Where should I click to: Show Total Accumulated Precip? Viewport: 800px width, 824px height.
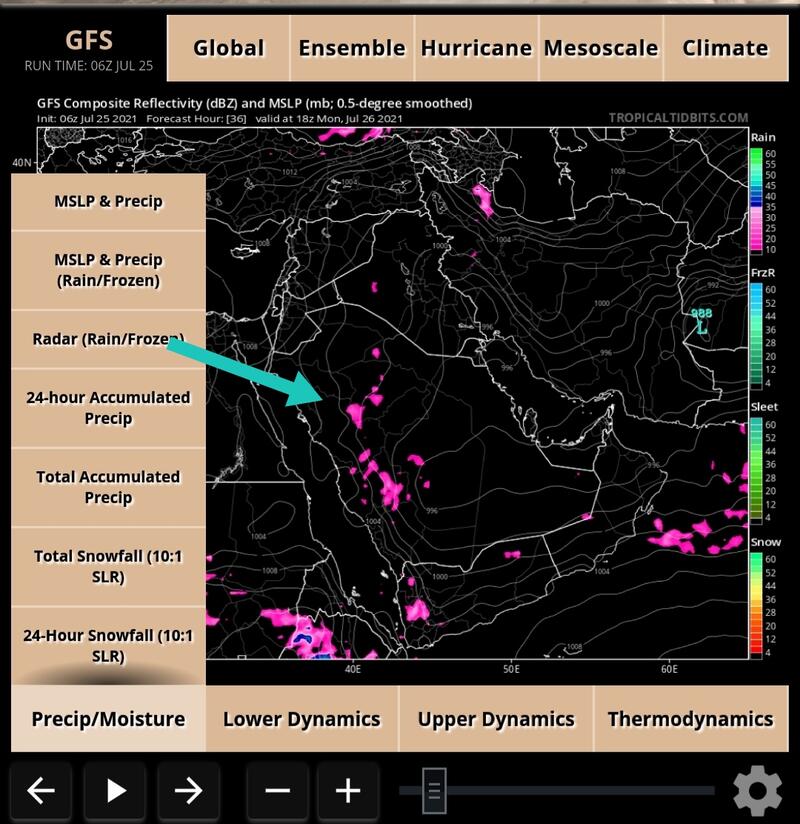(108, 487)
